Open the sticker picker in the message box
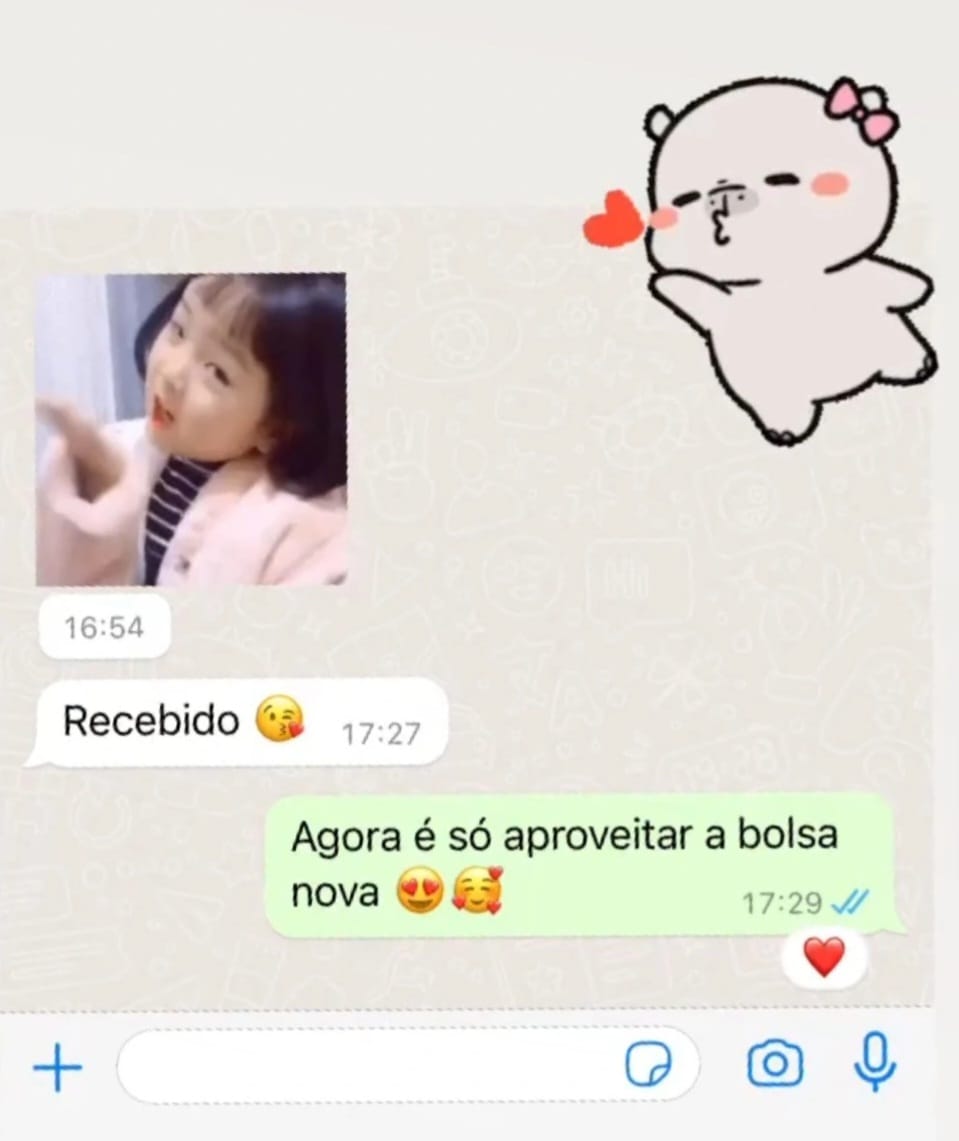The width and height of the screenshot is (959, 1141). click(x=648, y=1065)
